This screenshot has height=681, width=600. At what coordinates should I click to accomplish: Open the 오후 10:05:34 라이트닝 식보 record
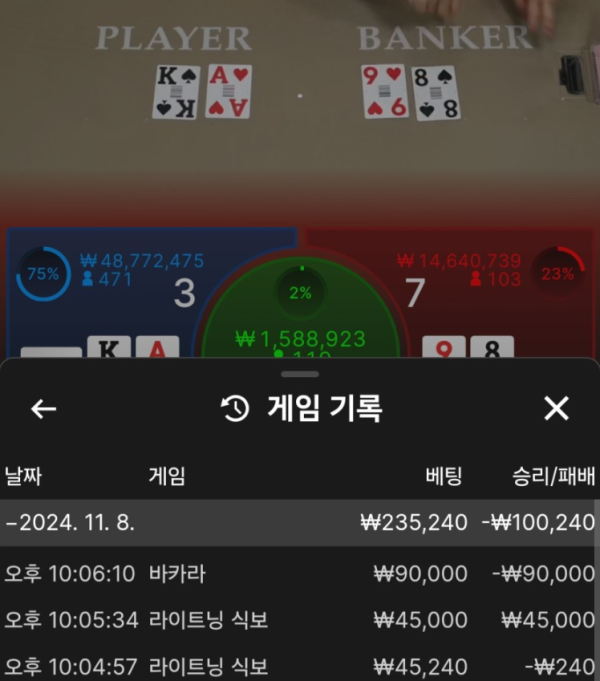coord(300,620)
